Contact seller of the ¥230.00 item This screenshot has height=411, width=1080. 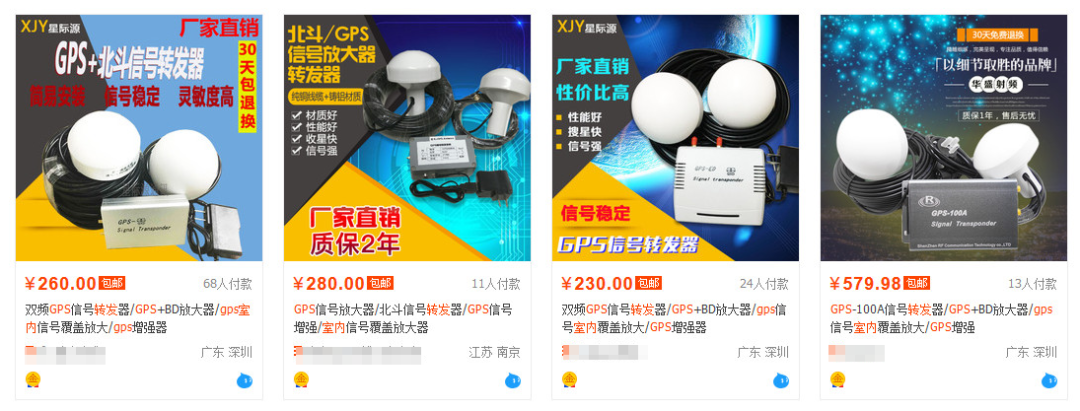[781, 380]
